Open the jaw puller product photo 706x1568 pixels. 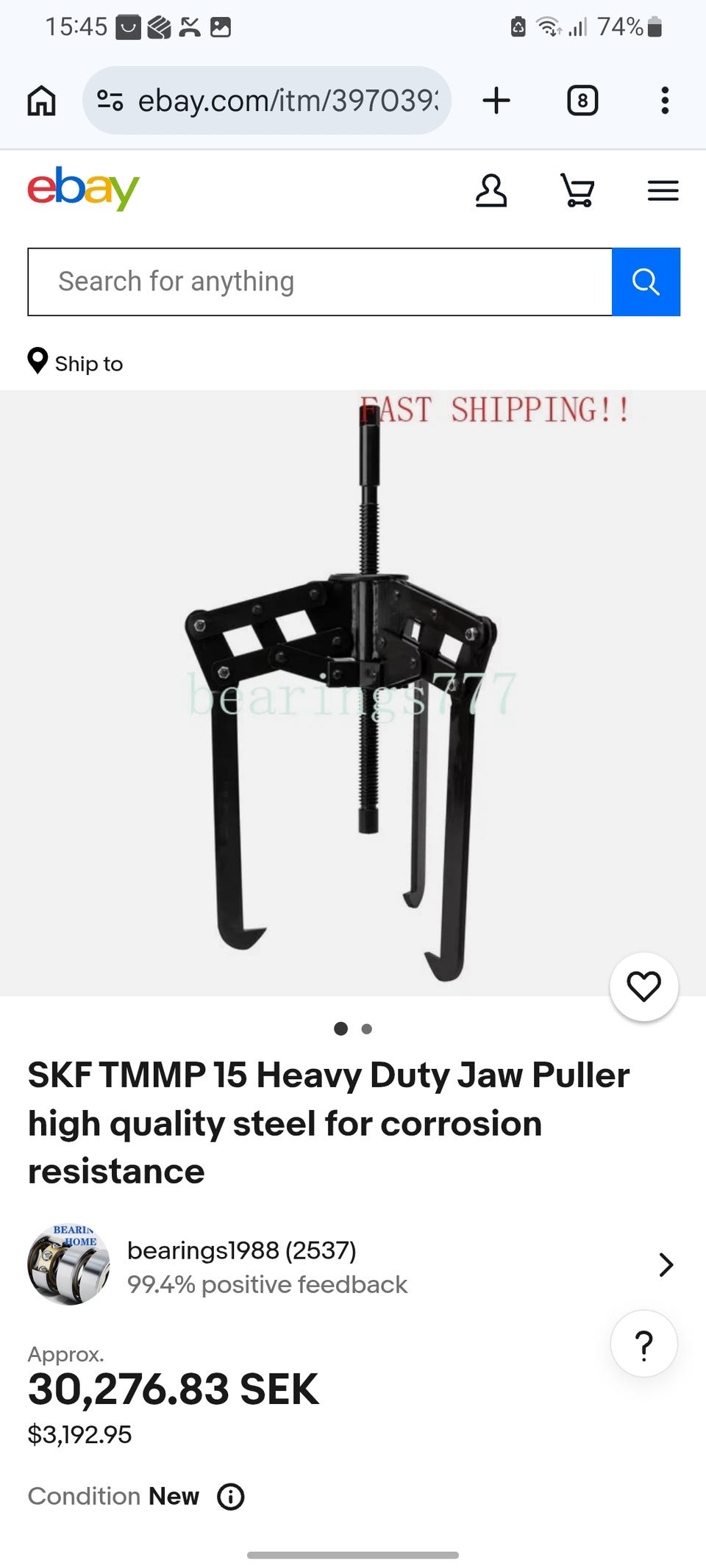coord(346,691)
